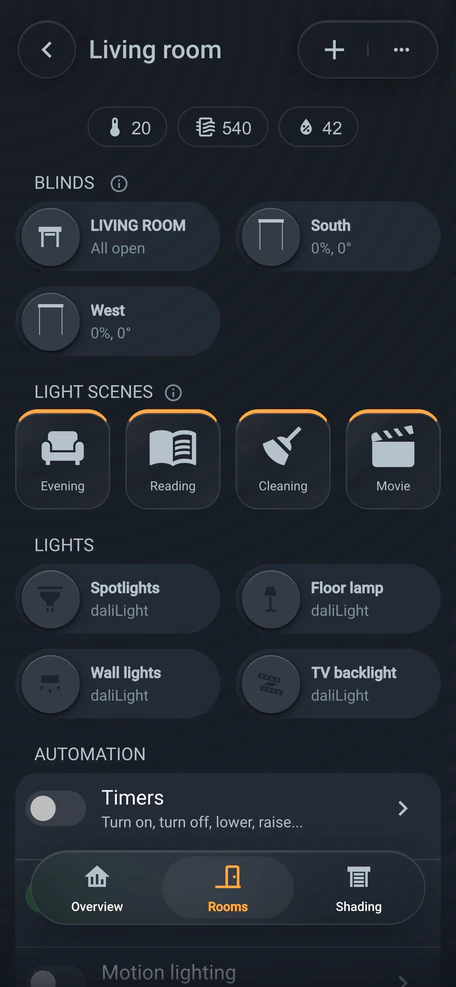456x987 pixels.
Task: Activate the Movie light scene
Action: coord(393,459)
